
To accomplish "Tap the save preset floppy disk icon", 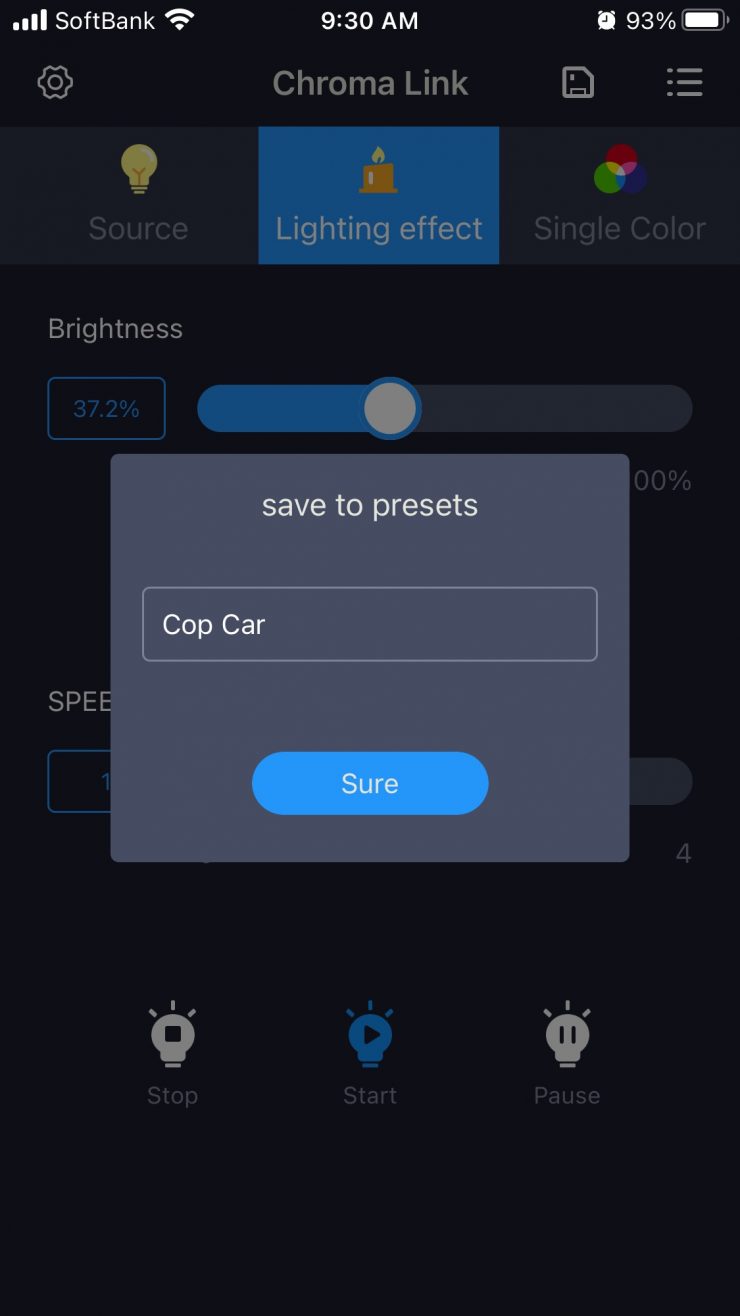I will coord(578,82).
